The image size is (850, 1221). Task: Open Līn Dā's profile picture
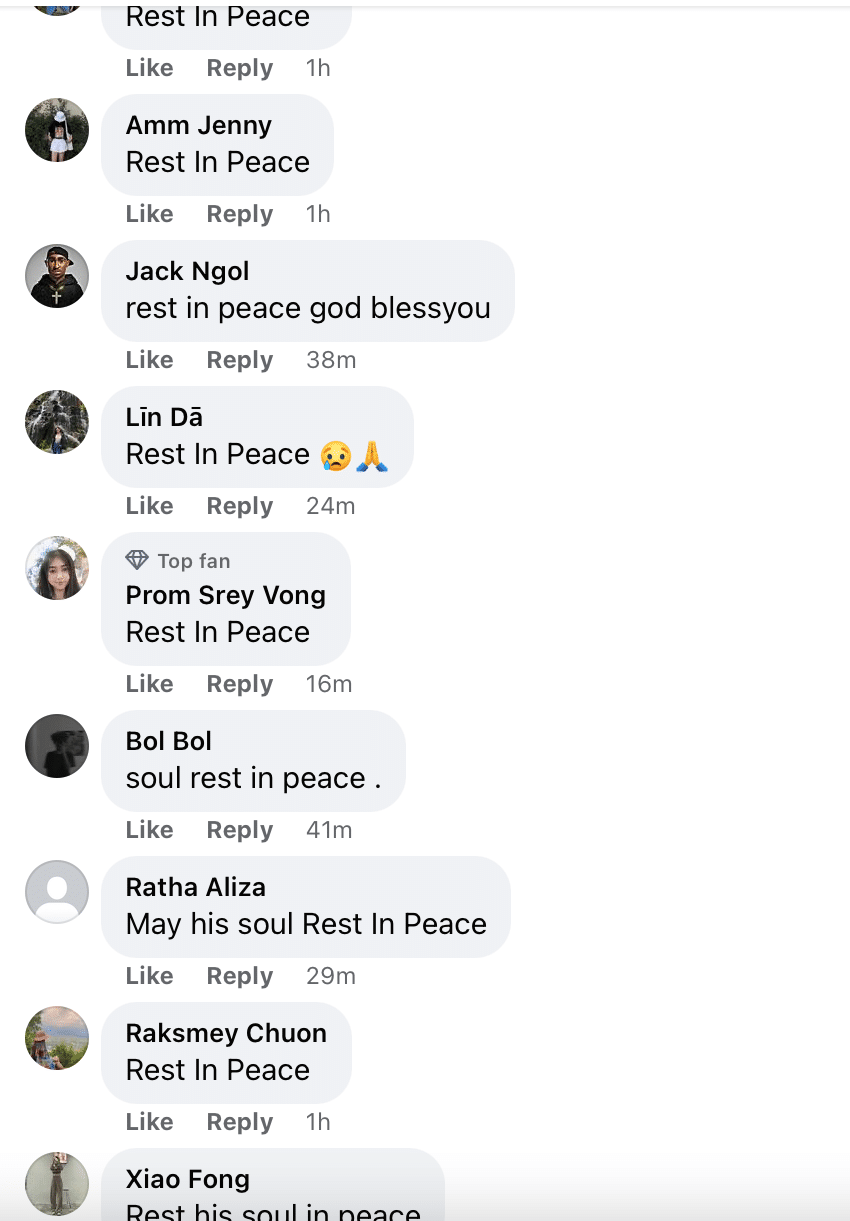click(57, 422)
